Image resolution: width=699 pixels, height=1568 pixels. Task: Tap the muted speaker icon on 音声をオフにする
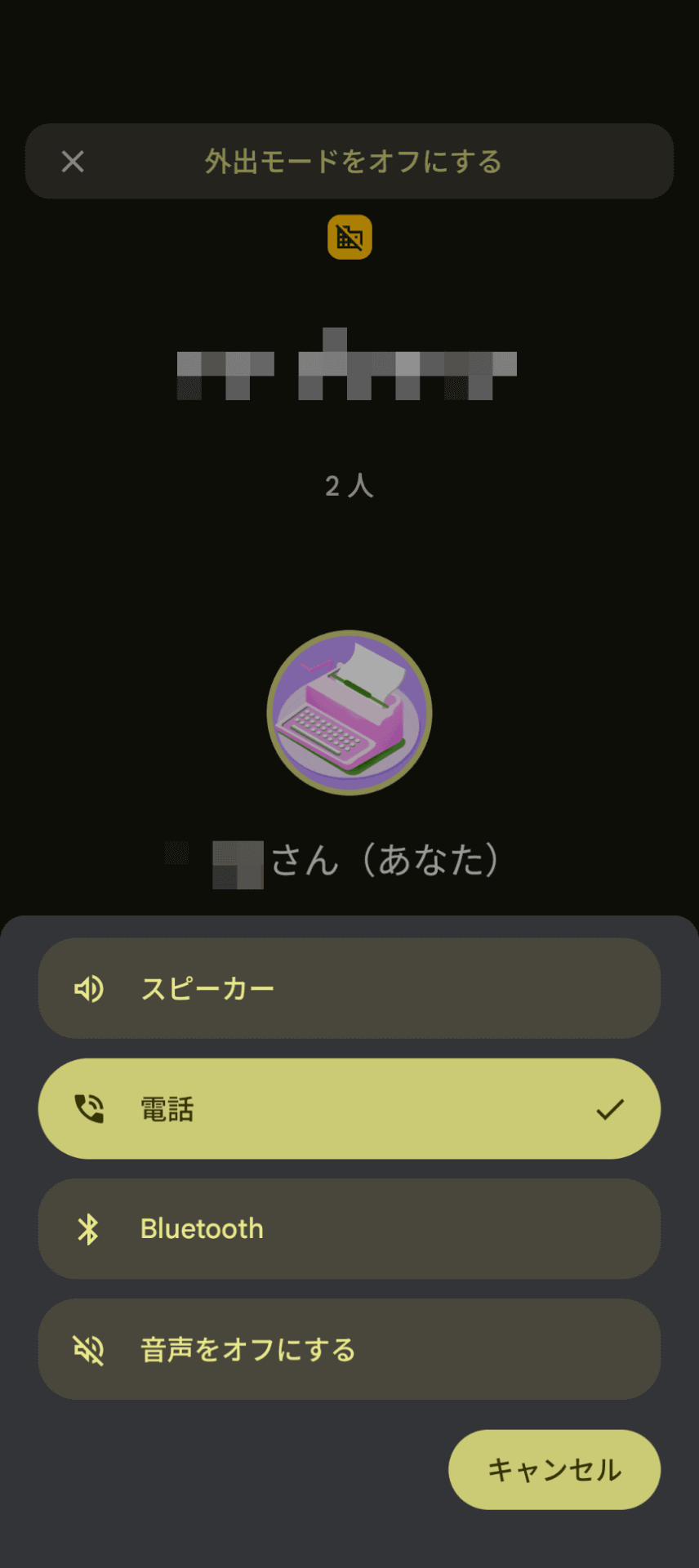coord(89,1349)
